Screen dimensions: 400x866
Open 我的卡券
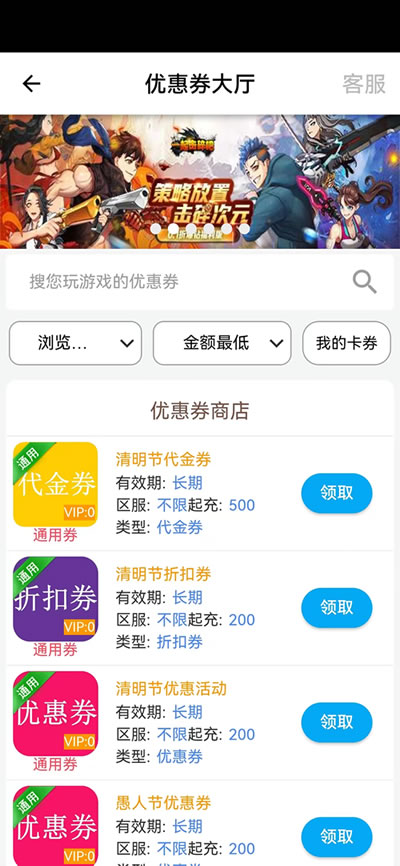346,343
